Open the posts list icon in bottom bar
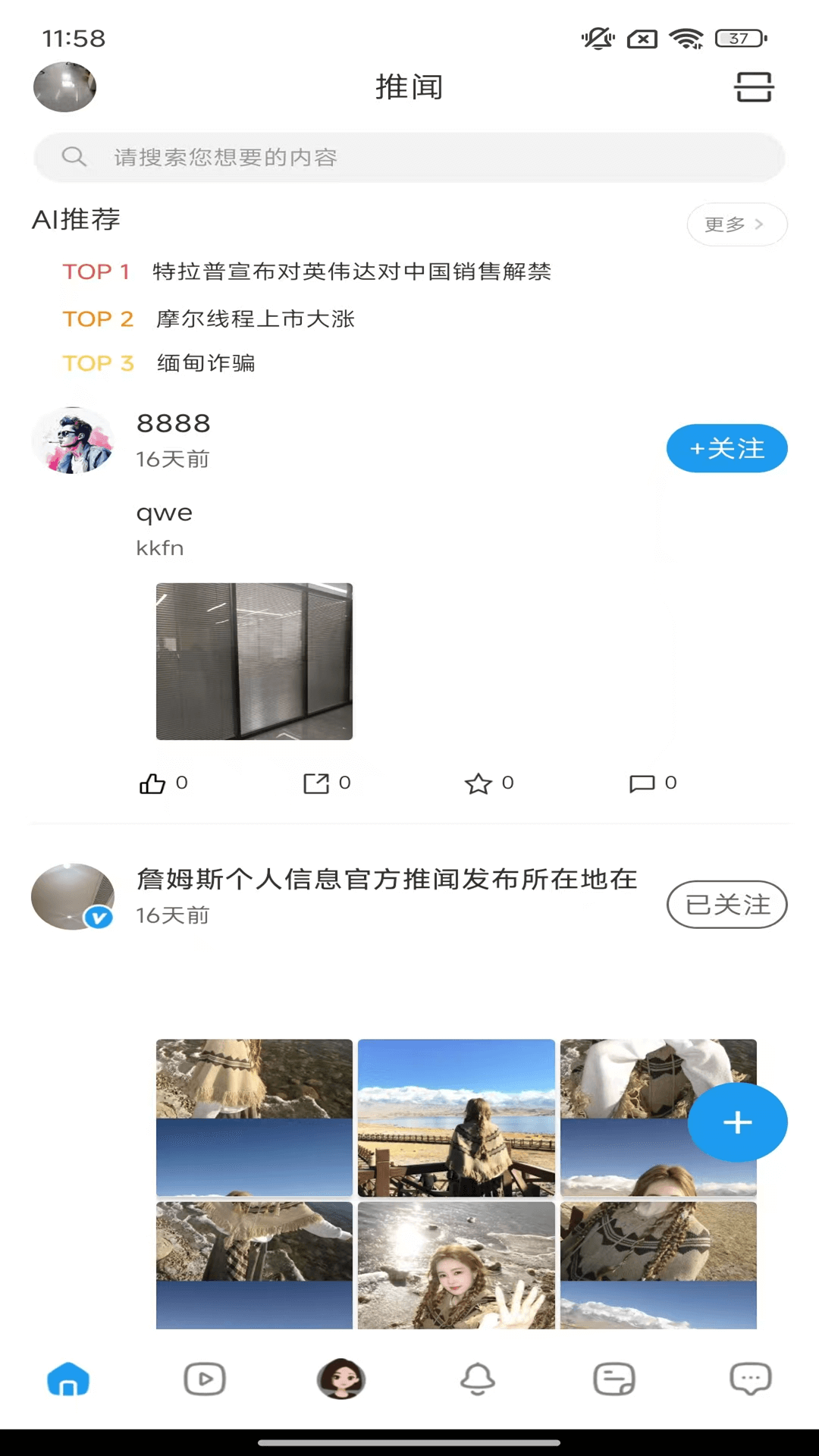The image size is (819, 1456). click(613, 1380)
